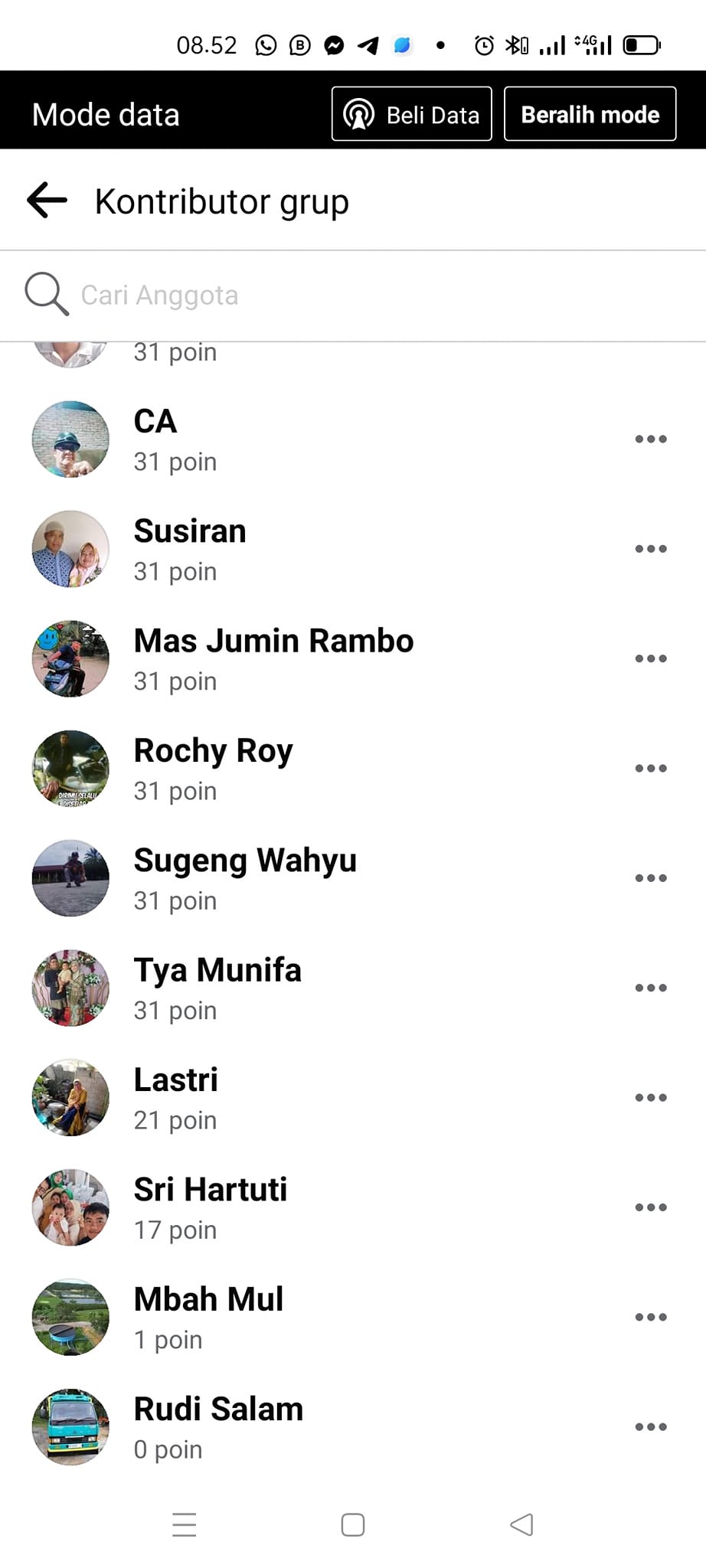Go to the home screen
This screenshot has width=706, height=1568.
coord(353,1524)
